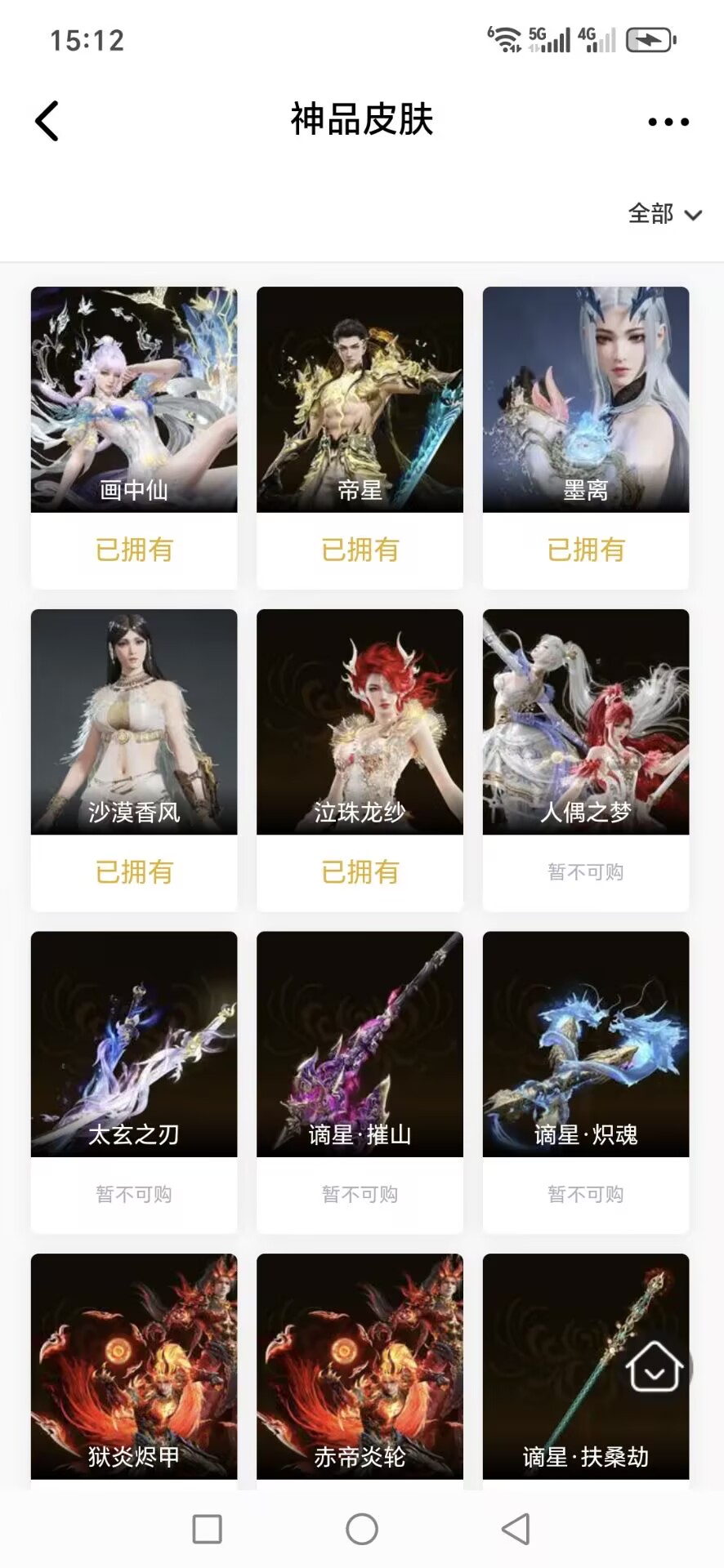The width and height of the screenshot is (724, 1568).
Task: Go back from the 神品皮肤 page
Action: (47, 122)
